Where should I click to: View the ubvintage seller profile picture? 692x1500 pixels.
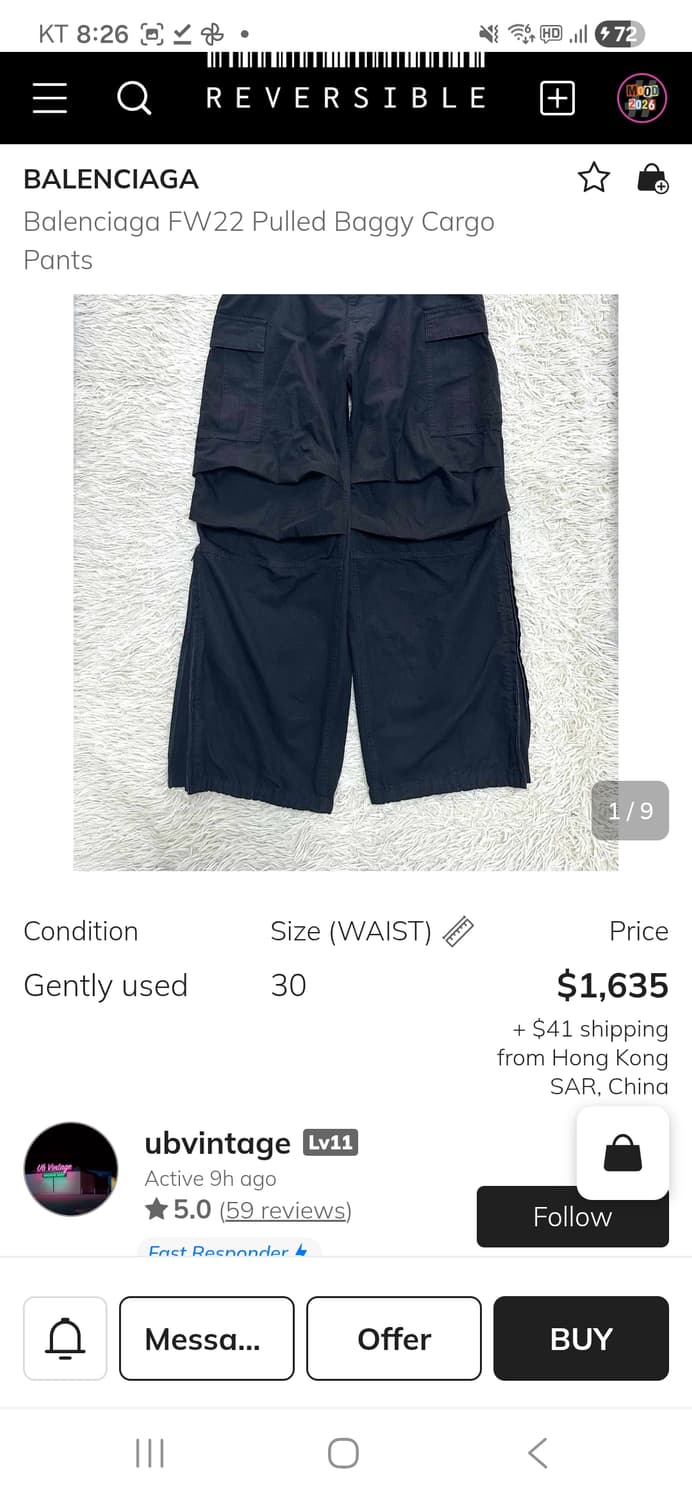[x=71, y=1169]
